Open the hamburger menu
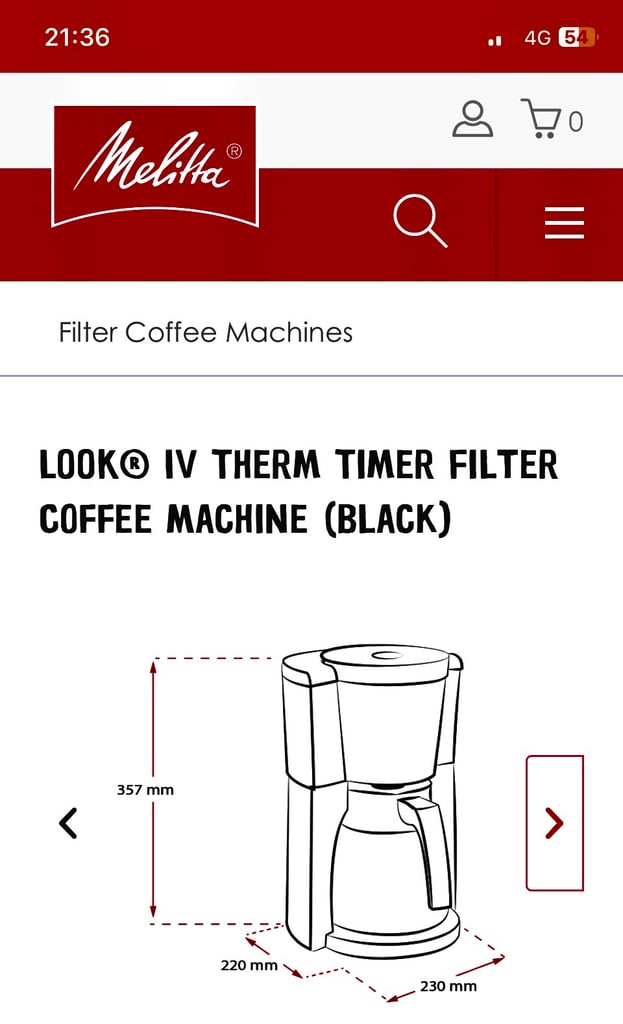 (564, 223)
